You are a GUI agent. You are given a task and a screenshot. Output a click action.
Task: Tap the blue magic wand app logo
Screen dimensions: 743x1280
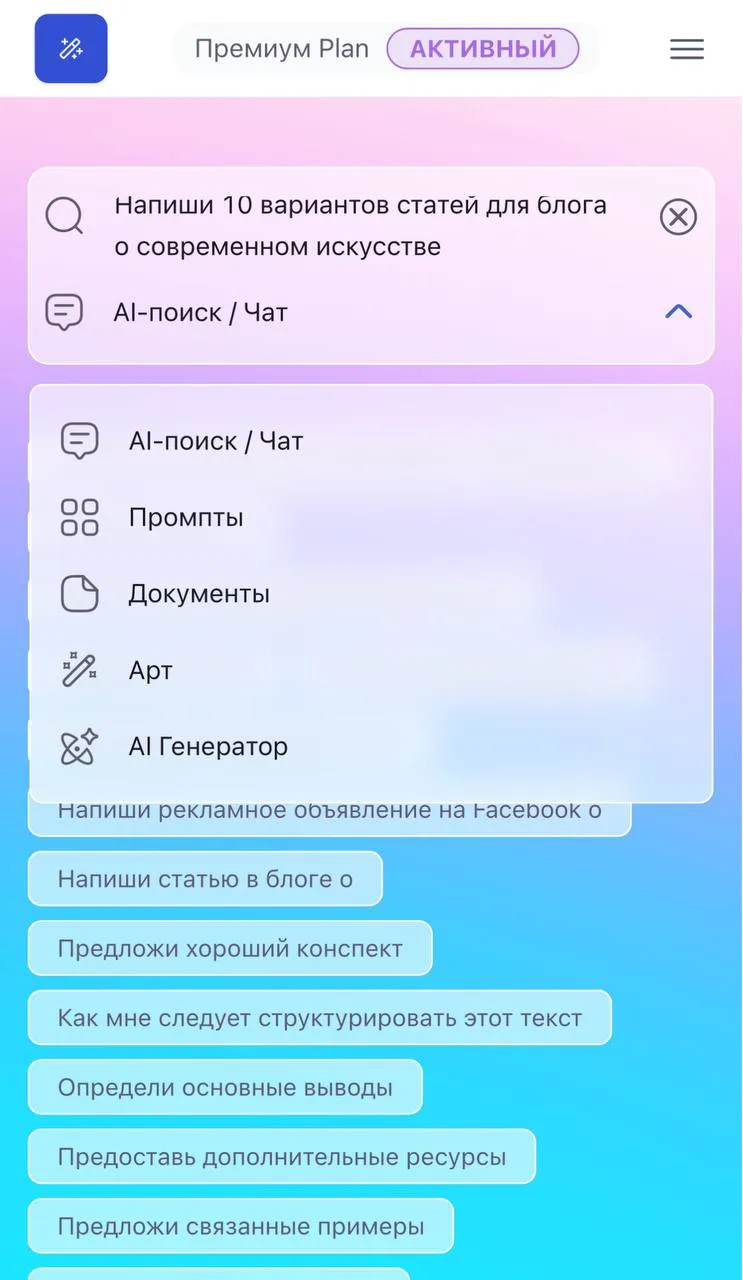[x=70, y=48]
